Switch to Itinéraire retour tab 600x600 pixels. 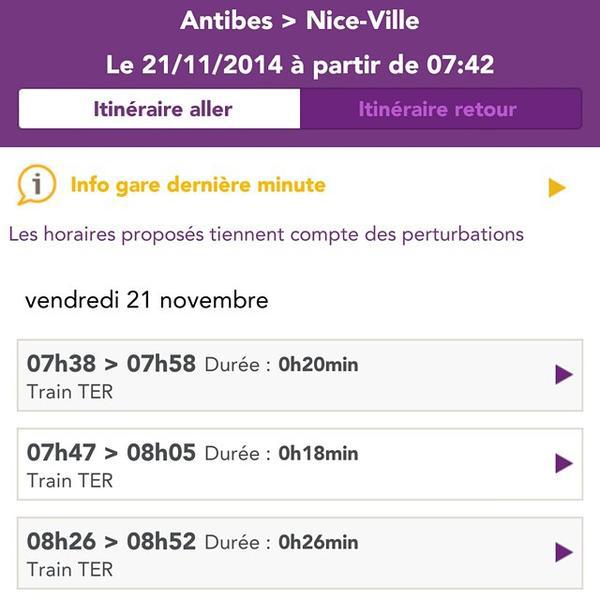point(440,109)
